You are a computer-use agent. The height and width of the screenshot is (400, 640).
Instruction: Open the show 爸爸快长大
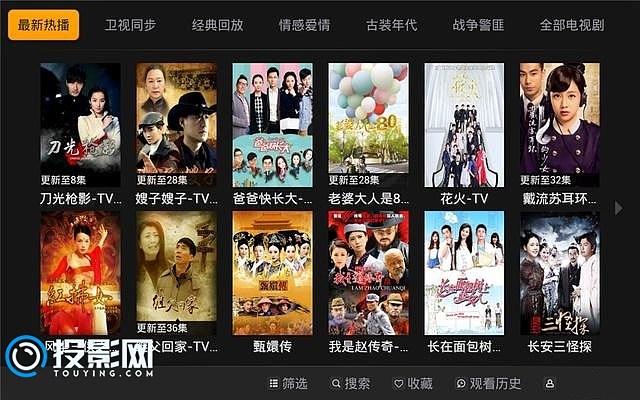(272, 125)
